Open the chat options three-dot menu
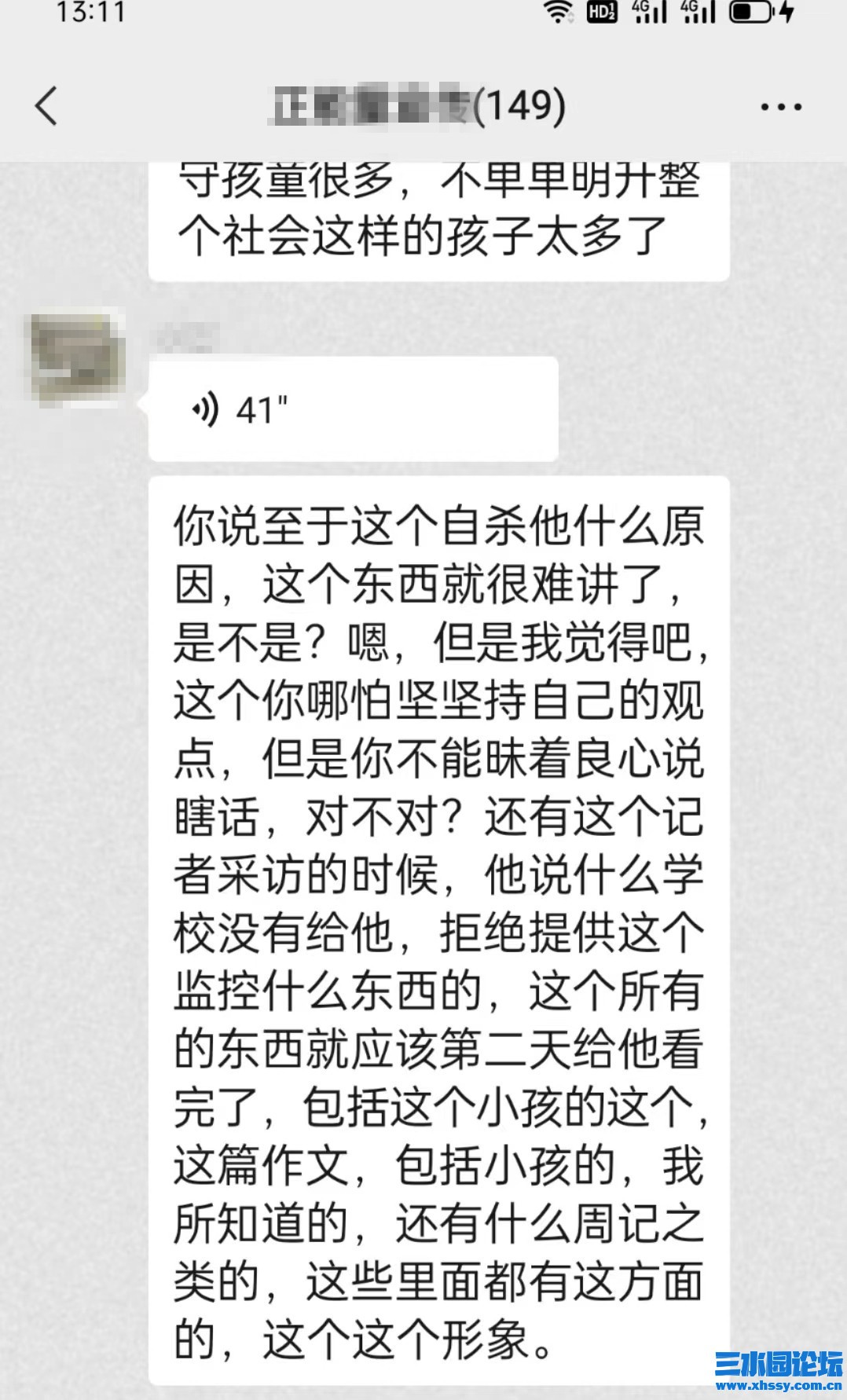847x1400 pixels. click(x=781, y=108)
